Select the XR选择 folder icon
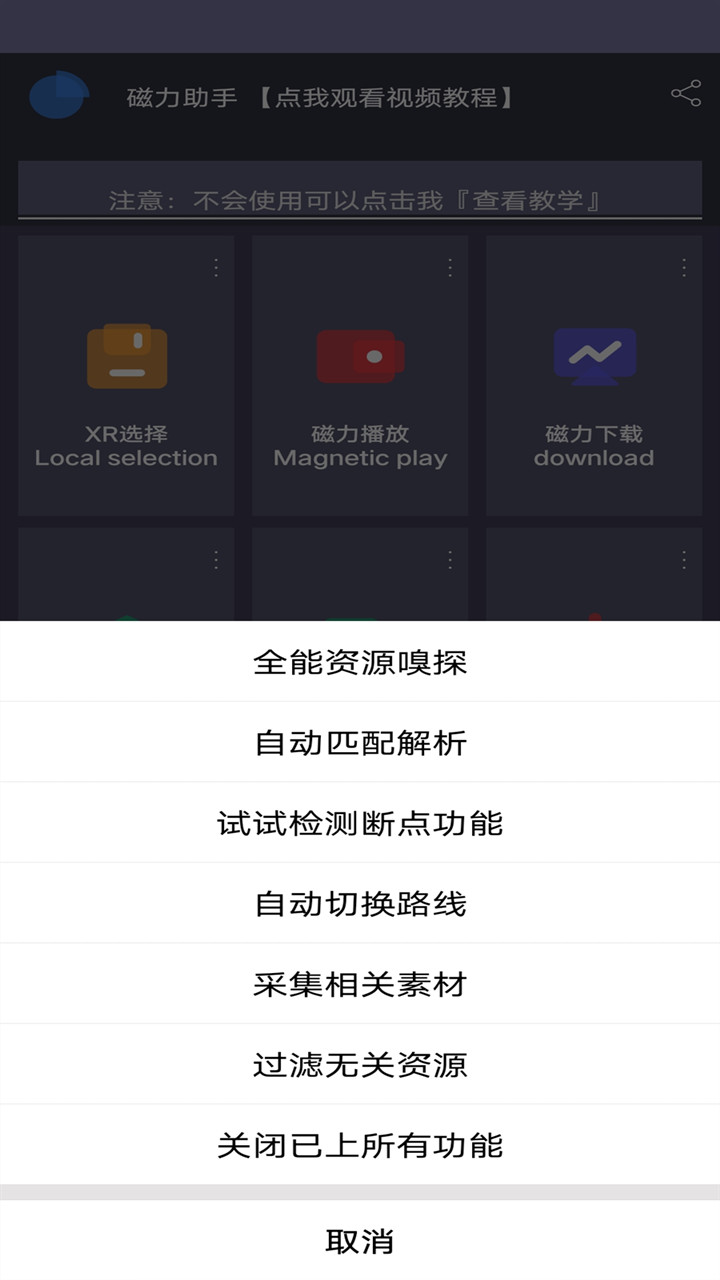 125,355
